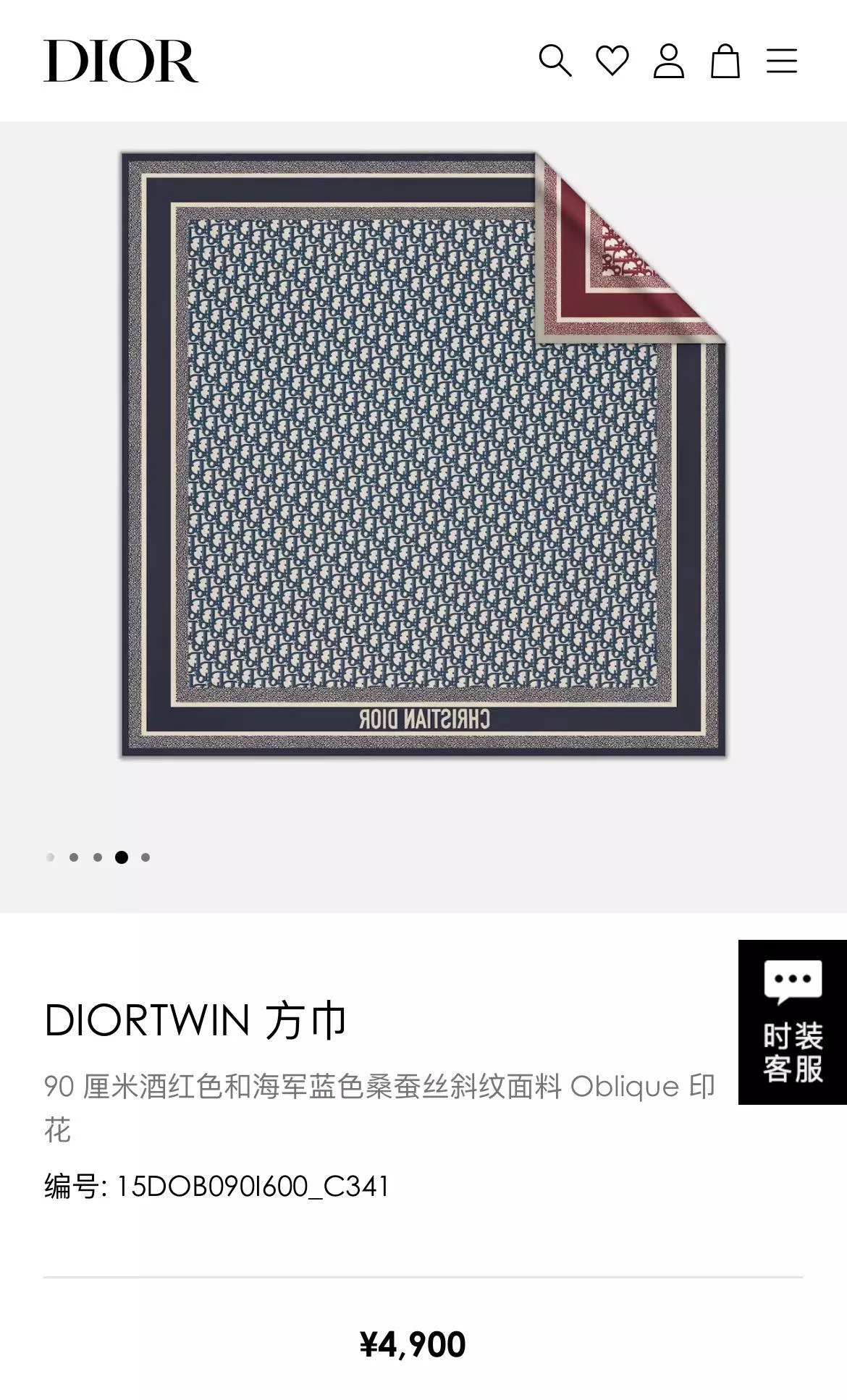Tap the DIOR logo to go home

point(121,61)
